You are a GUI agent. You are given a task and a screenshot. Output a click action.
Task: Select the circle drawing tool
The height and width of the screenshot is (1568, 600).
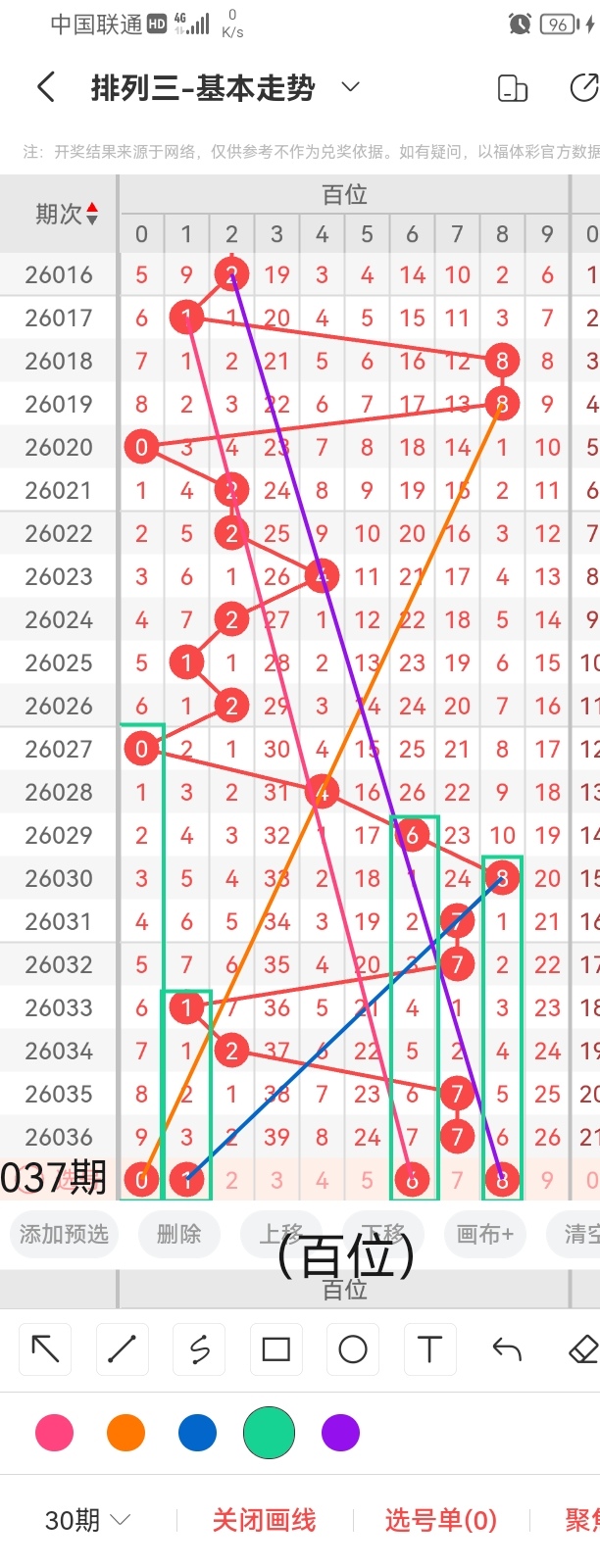click(x=353, y=1349)
